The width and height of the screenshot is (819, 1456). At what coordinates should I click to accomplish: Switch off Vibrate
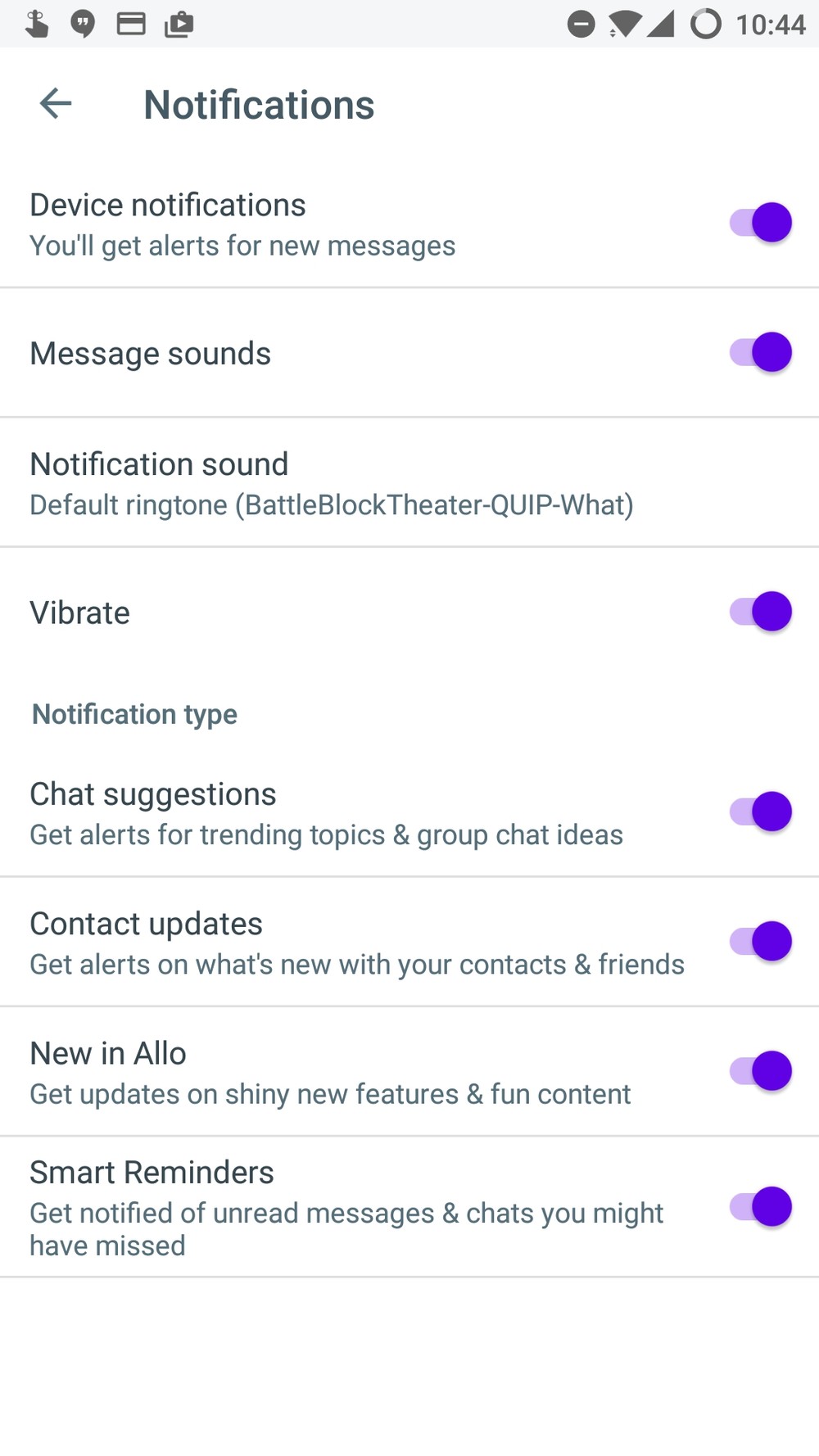pos(761,612)
